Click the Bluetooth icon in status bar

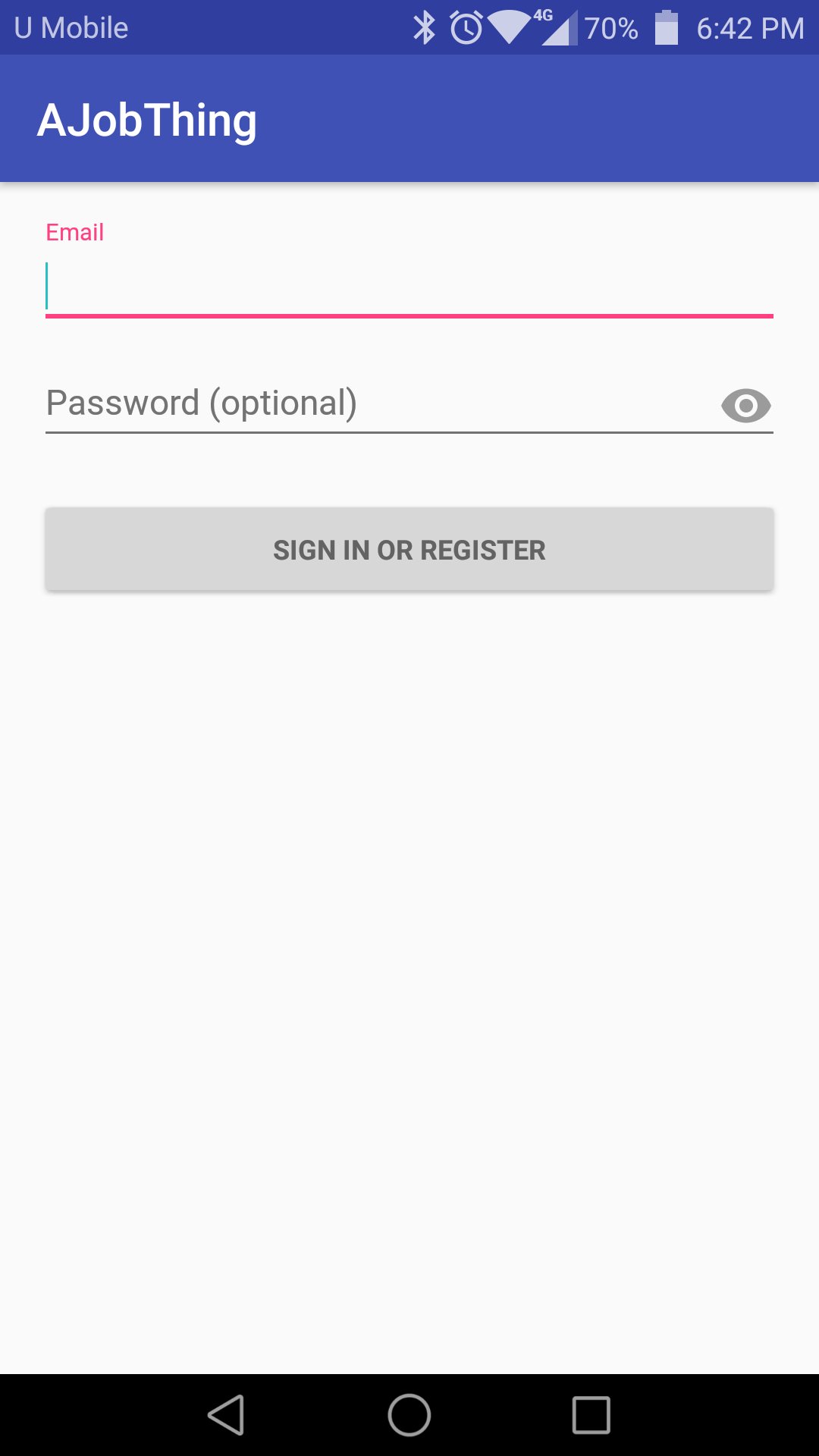pyautogui.click(x=425, y=27)
